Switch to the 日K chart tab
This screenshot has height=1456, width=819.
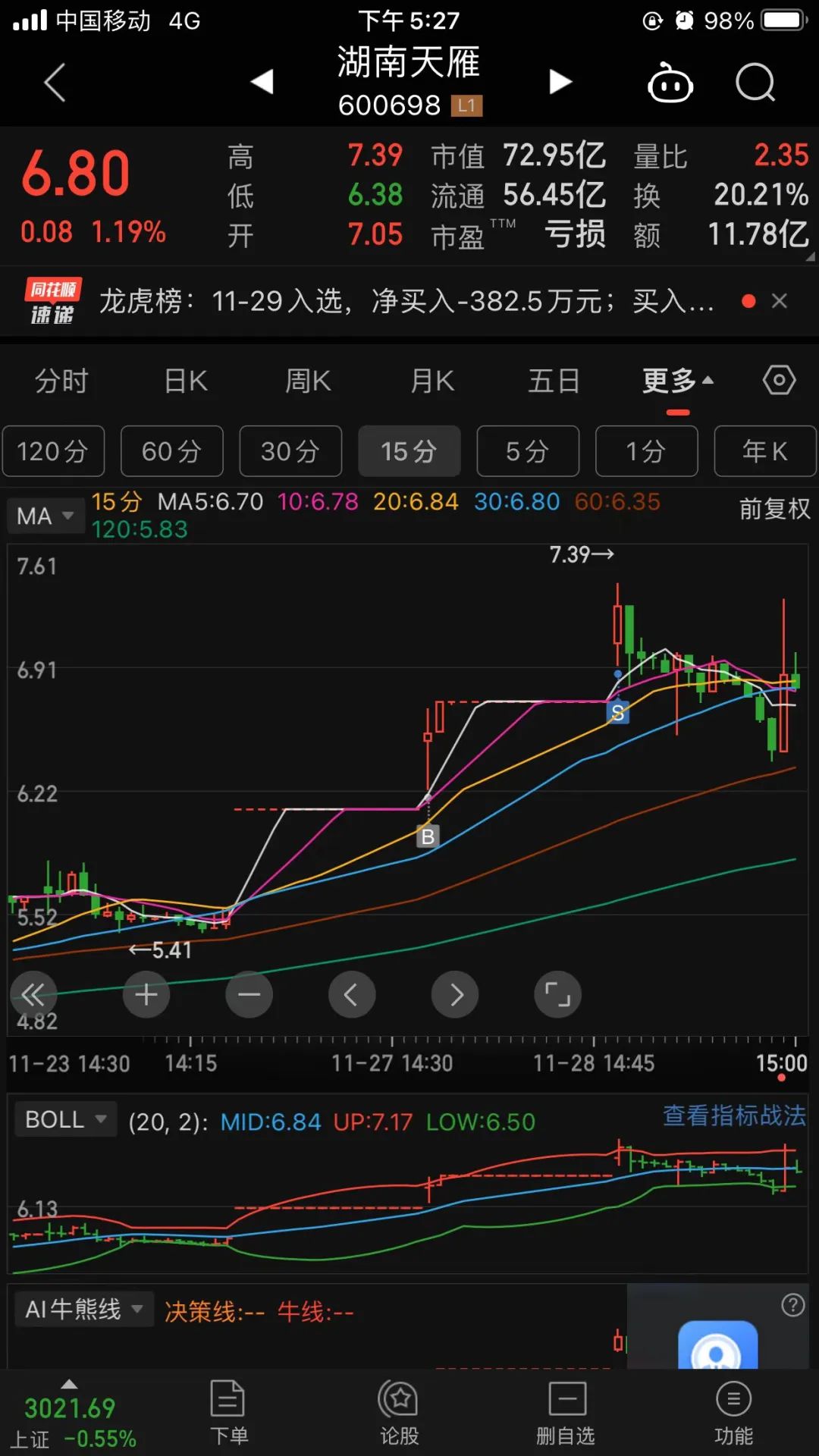coord(186,381)
